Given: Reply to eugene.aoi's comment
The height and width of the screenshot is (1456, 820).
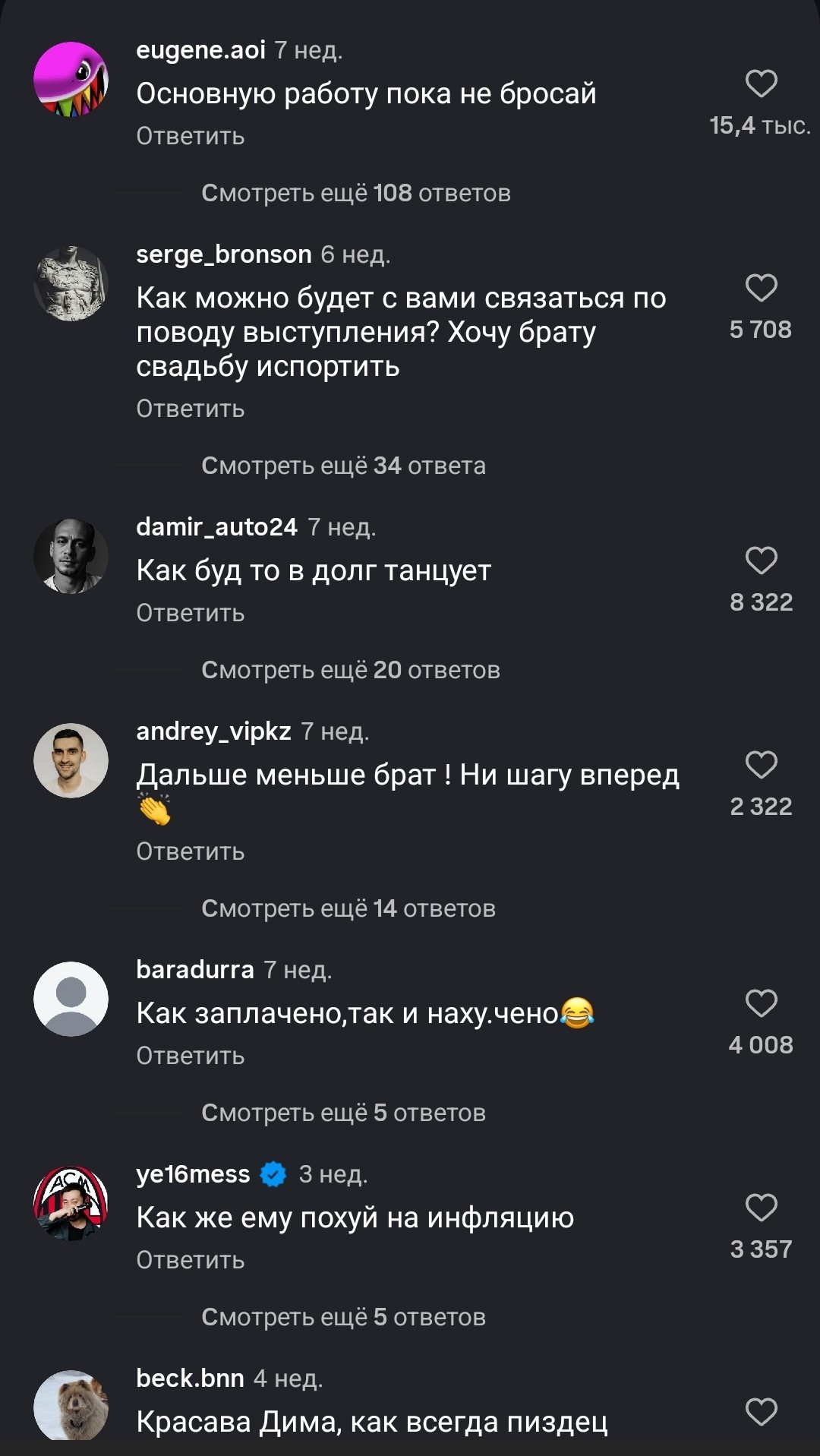Looking at the screenshot, I should (190, 136).
